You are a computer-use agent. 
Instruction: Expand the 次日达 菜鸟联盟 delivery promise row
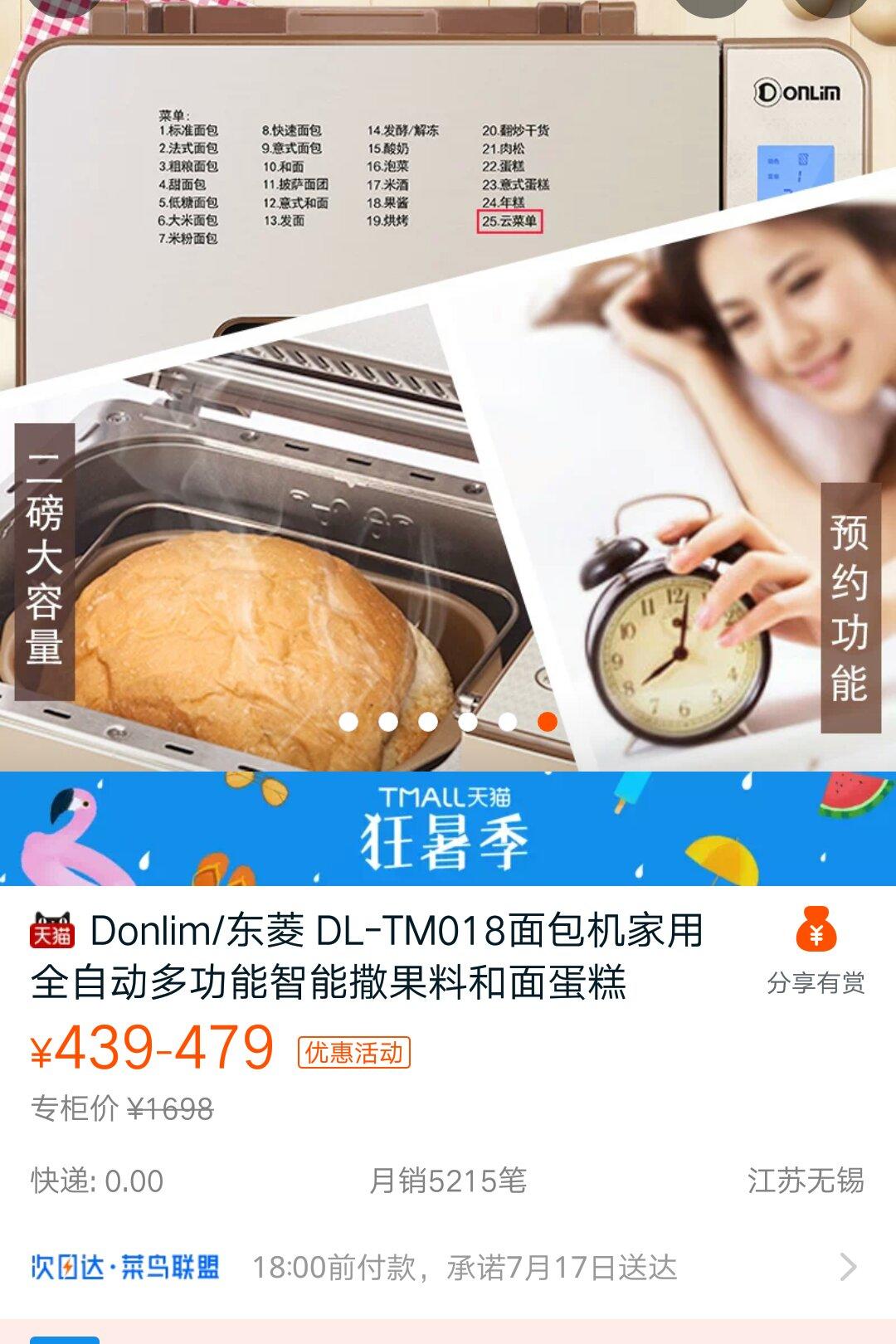pos(448,1267)
